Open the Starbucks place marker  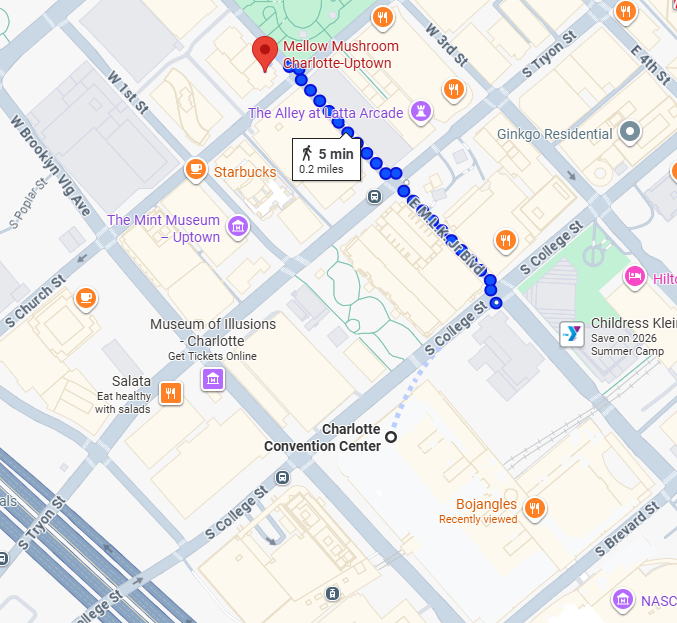click(196, 171)
